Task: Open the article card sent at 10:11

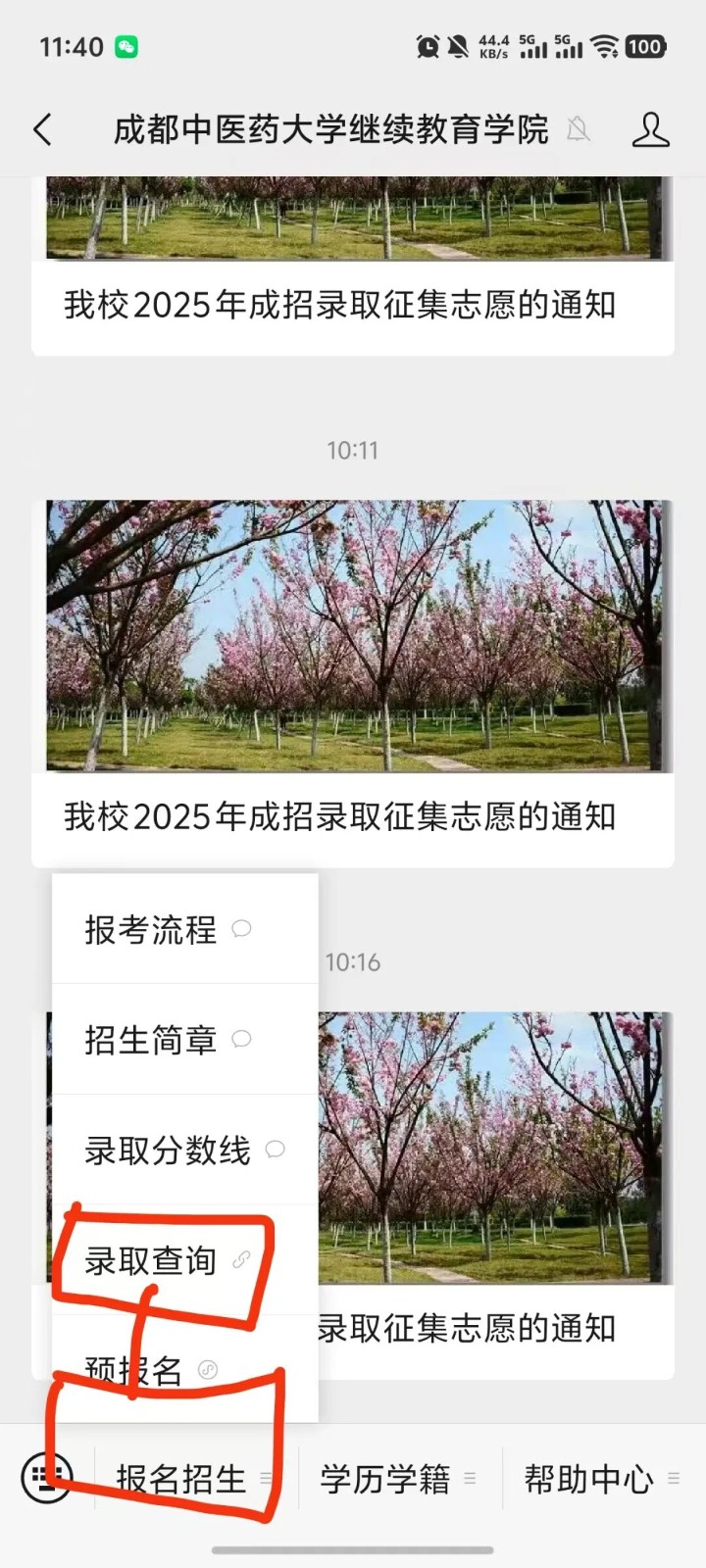Action: [x=353, y=683]
